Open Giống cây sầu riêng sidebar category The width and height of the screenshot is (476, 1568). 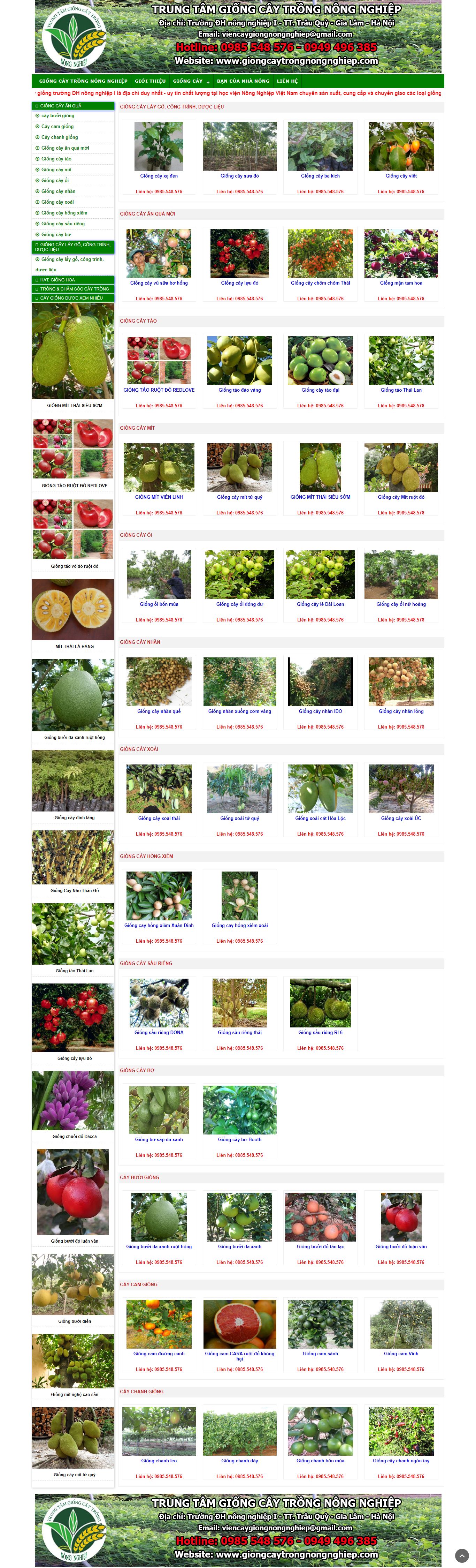[63, 224]
